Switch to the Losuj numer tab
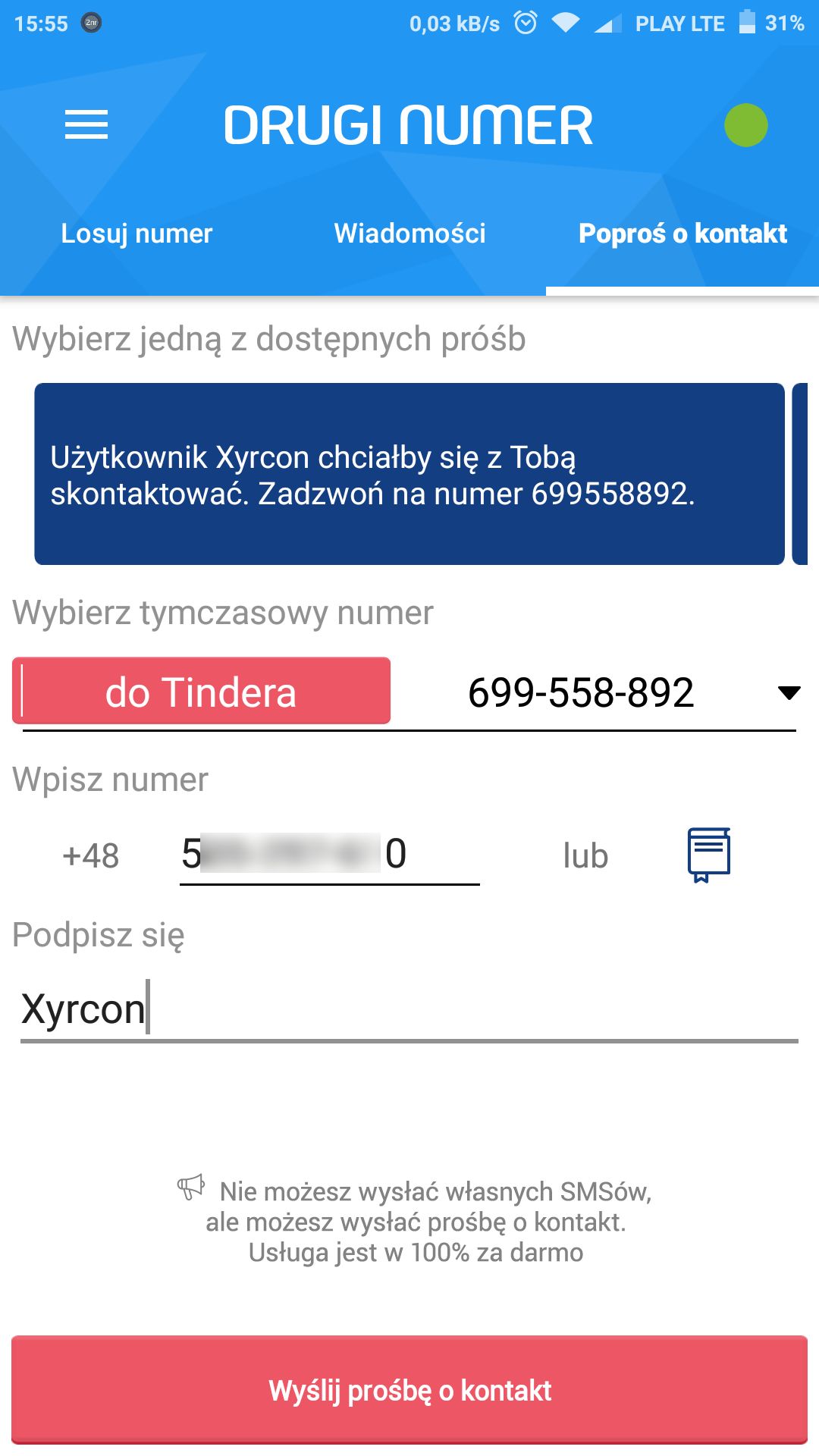Screen dimensions: 819x1456 tap(136, 234)
